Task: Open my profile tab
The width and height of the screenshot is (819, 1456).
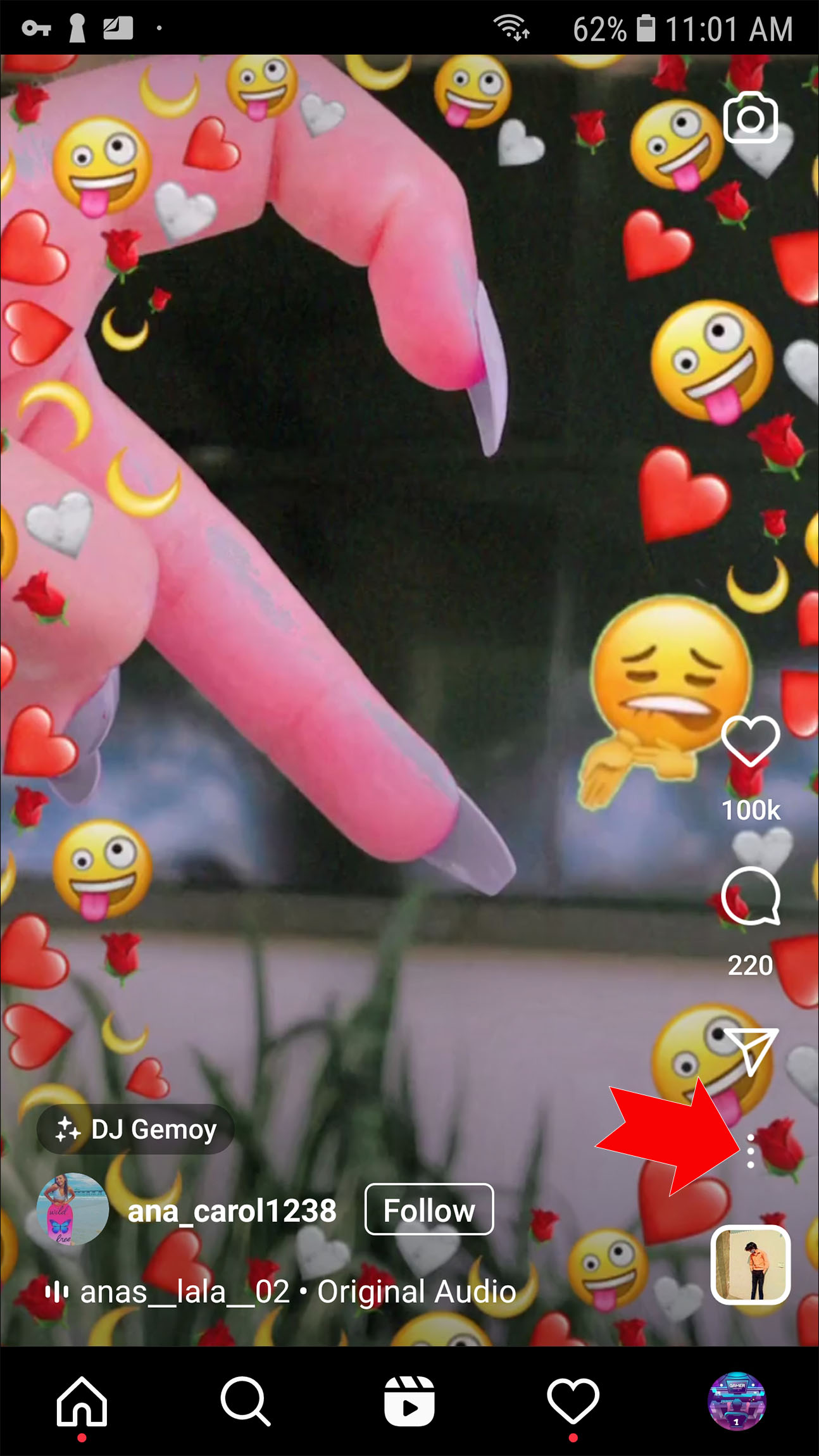Action: point(737,1402)
